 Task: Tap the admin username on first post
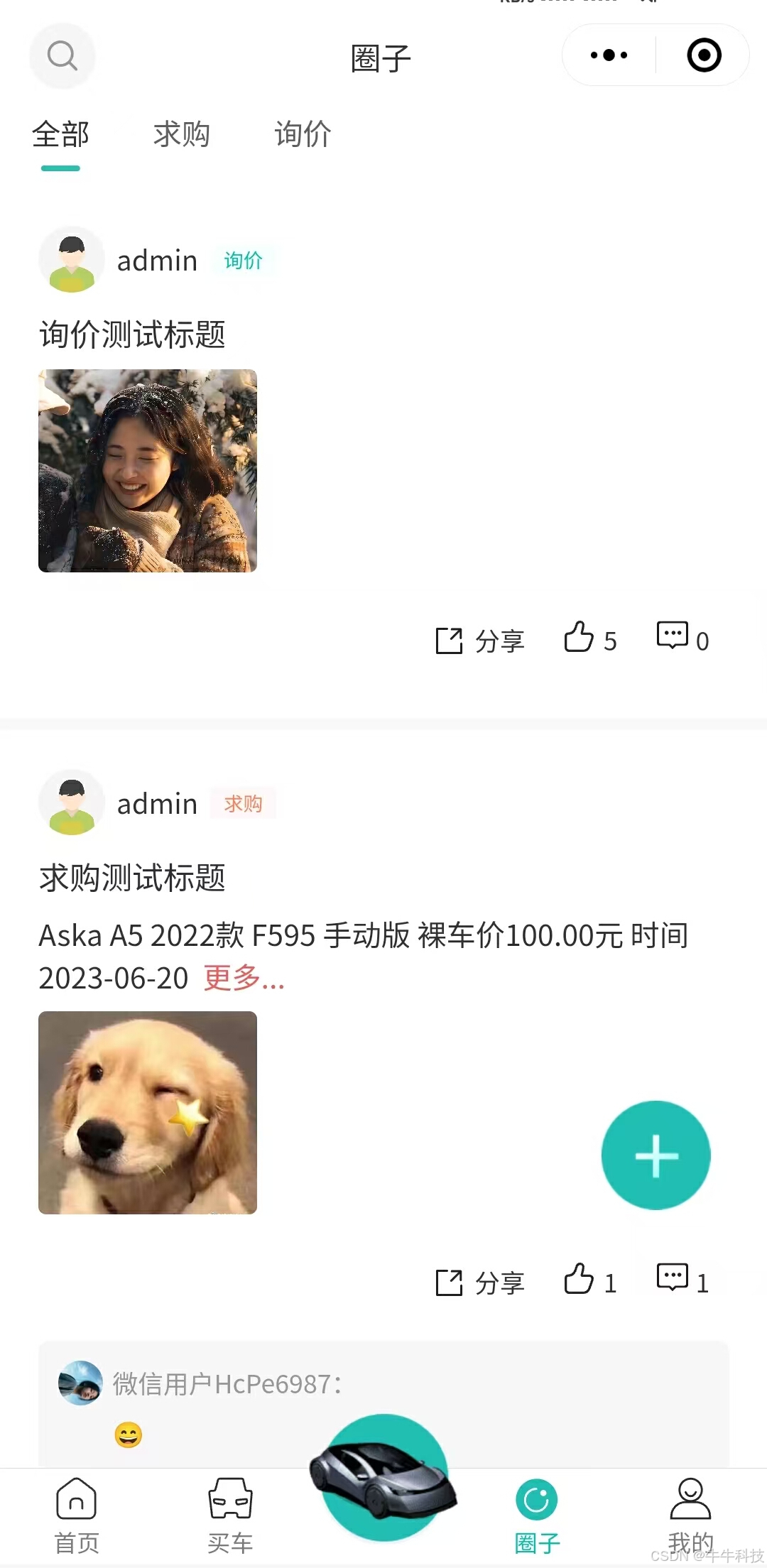[x=156, y=260]
